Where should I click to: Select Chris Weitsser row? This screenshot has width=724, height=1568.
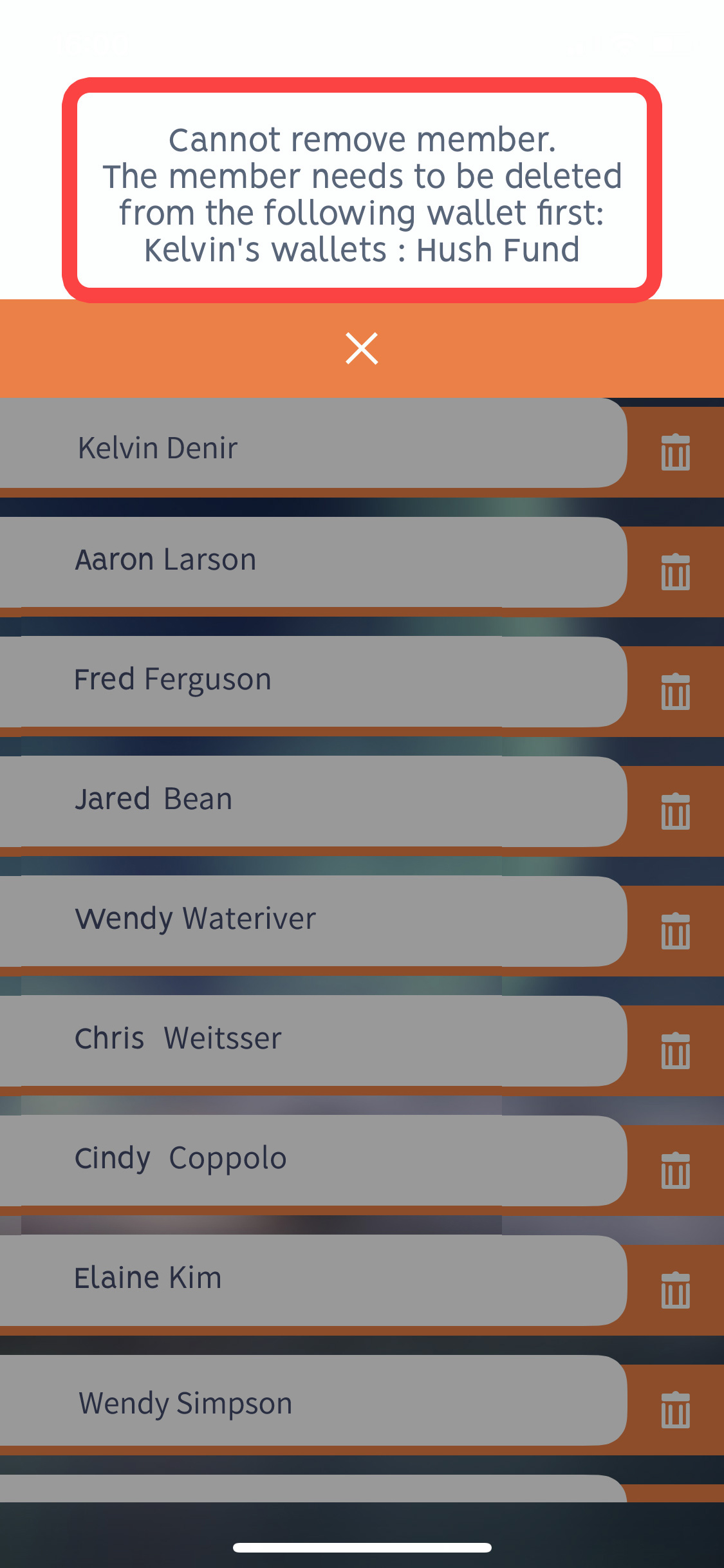(x=313, y=1041)
